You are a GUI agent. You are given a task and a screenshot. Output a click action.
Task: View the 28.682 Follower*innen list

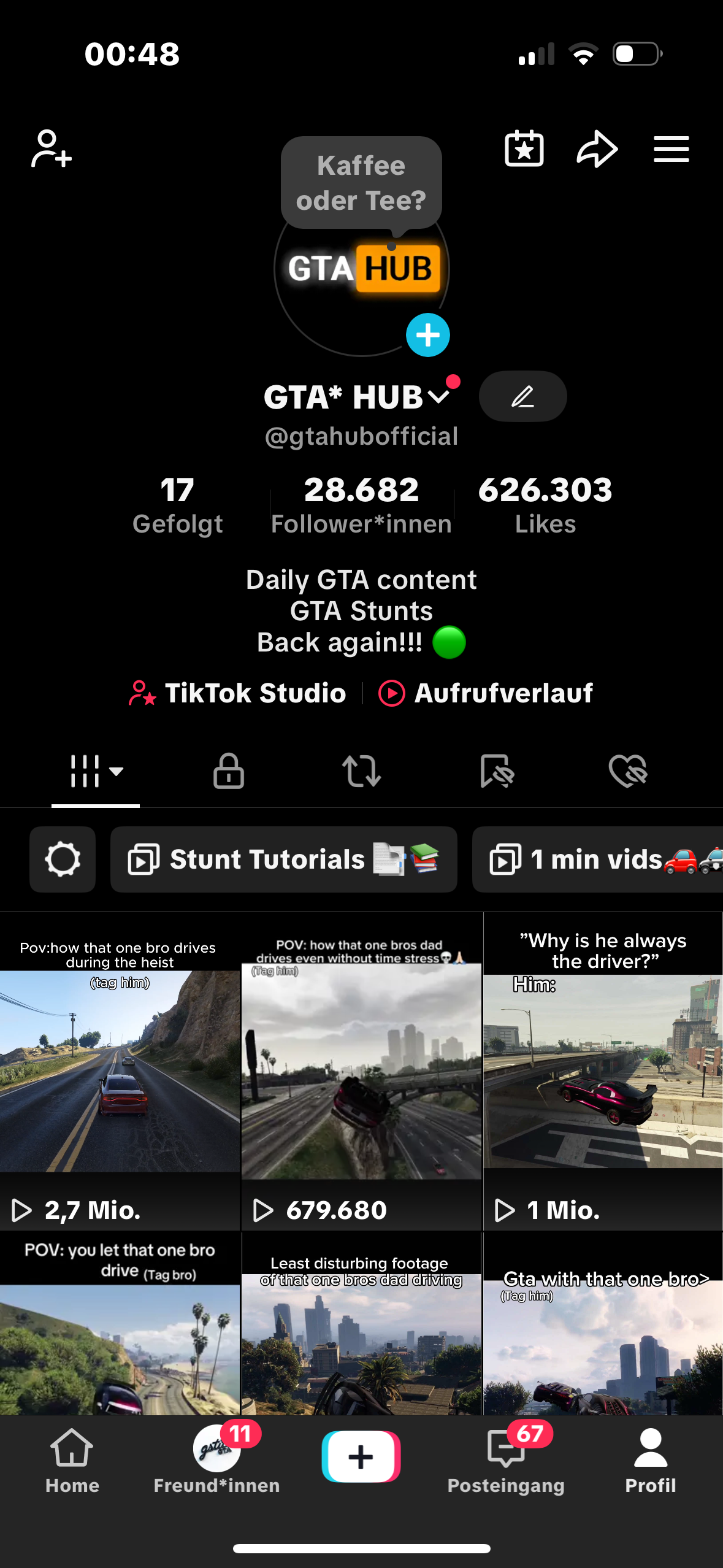(x=361, y=505)
